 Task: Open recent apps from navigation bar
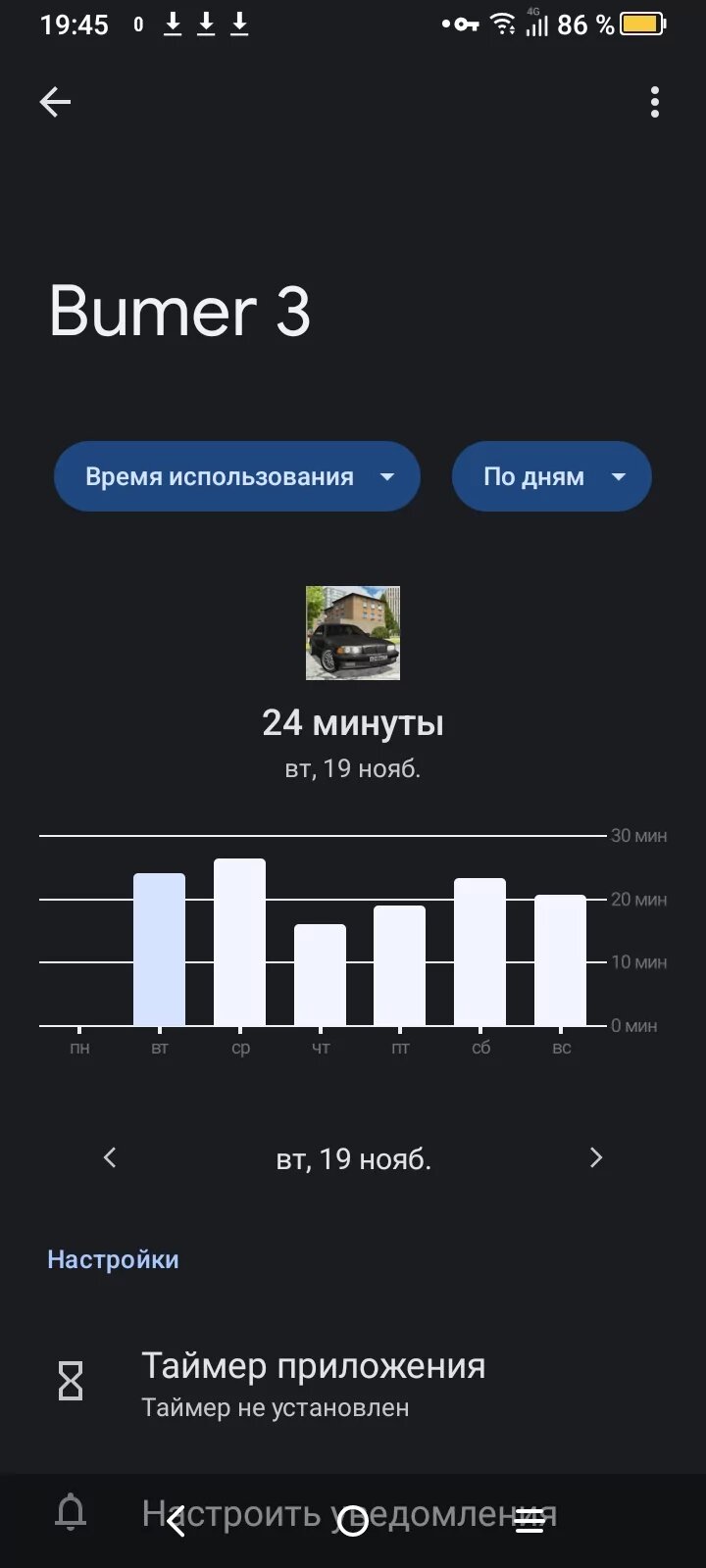point(529,1521)
